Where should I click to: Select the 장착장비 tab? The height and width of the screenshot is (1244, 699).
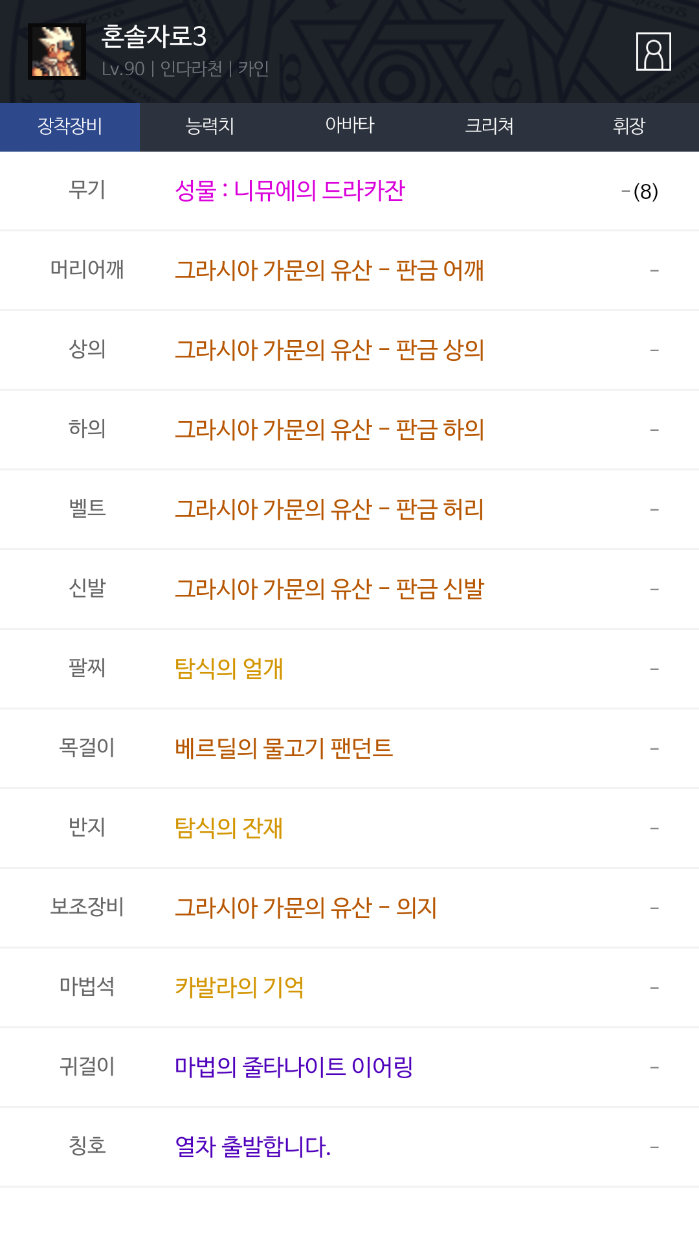(70, 126)
